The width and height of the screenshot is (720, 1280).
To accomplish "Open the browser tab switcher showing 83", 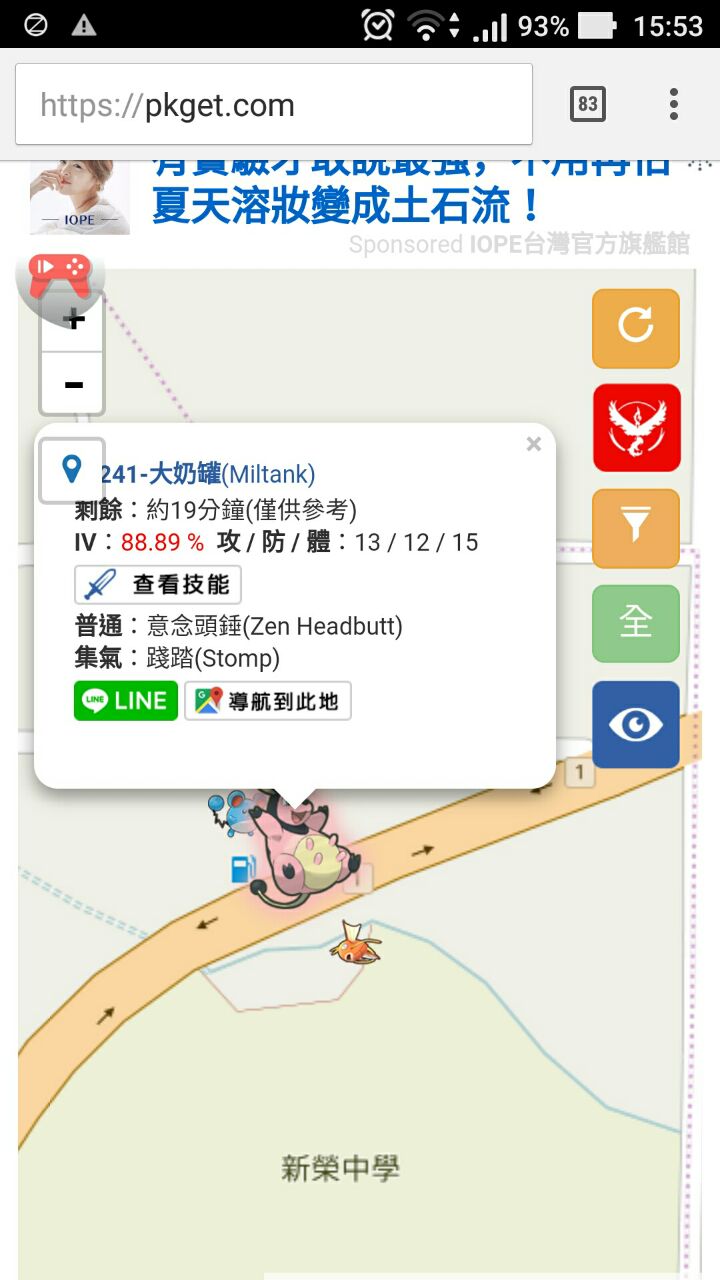I will [587, 104].
